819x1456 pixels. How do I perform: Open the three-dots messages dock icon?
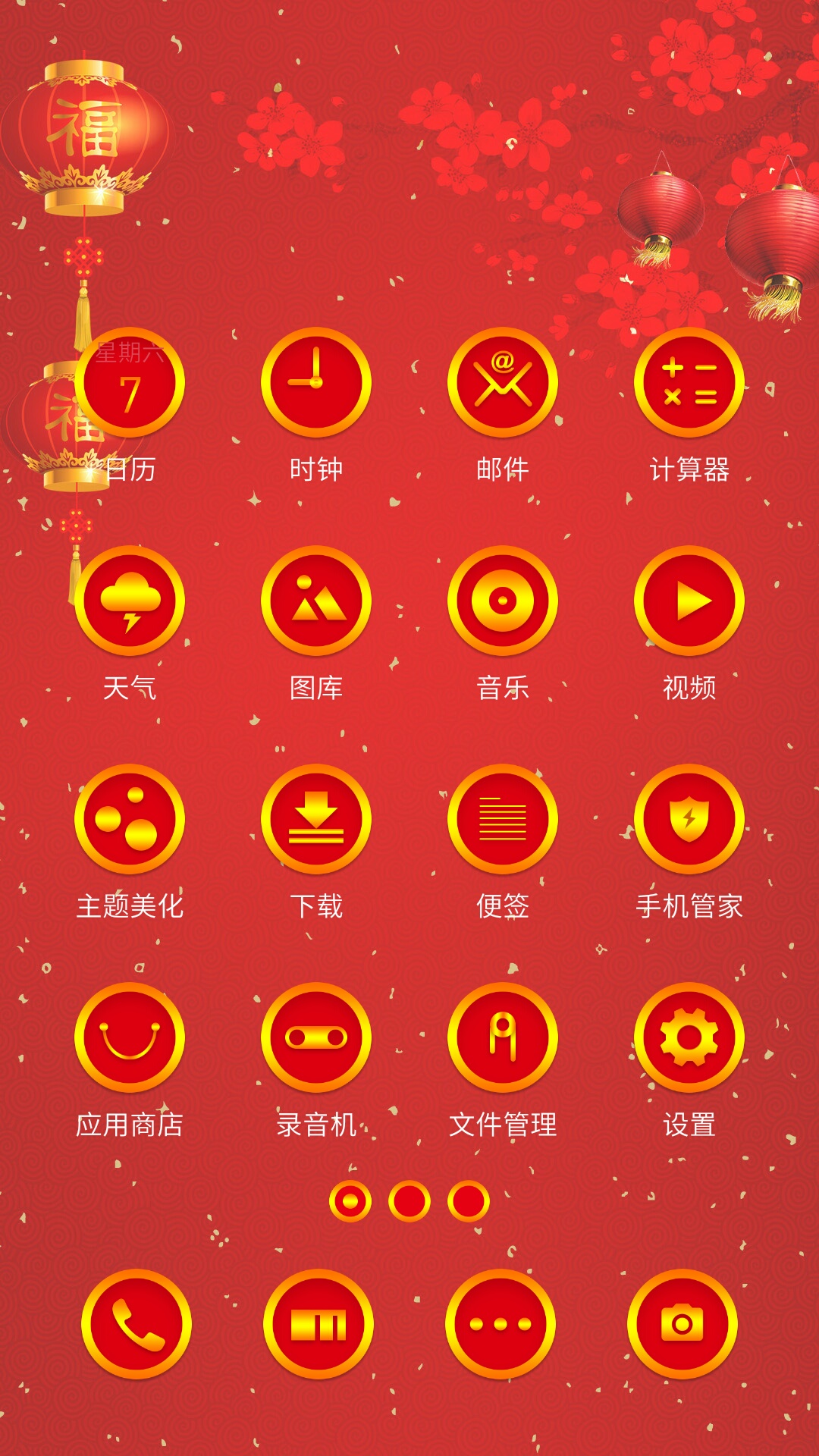(500, 1324)
